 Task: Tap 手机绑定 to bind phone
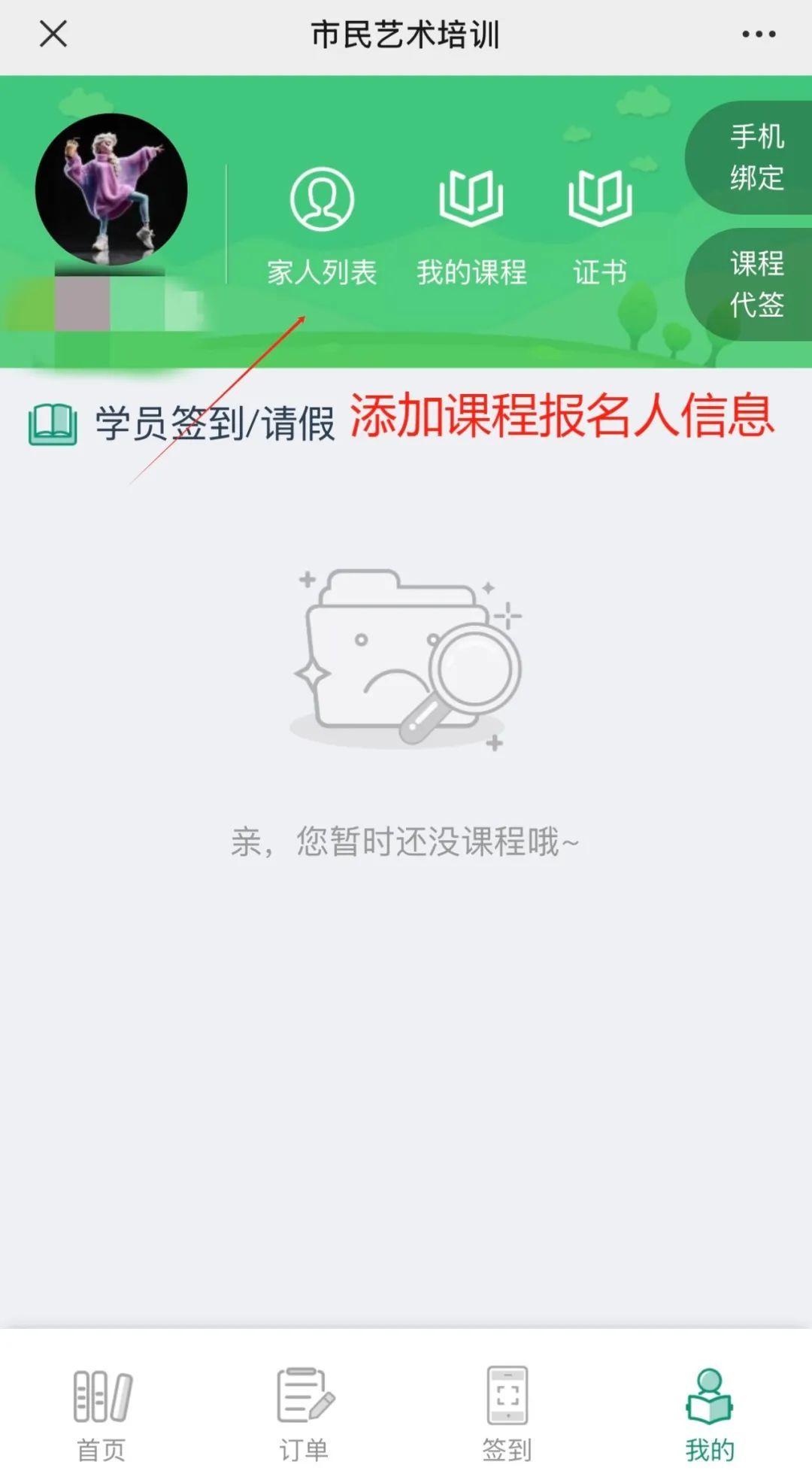click(755, 158)
